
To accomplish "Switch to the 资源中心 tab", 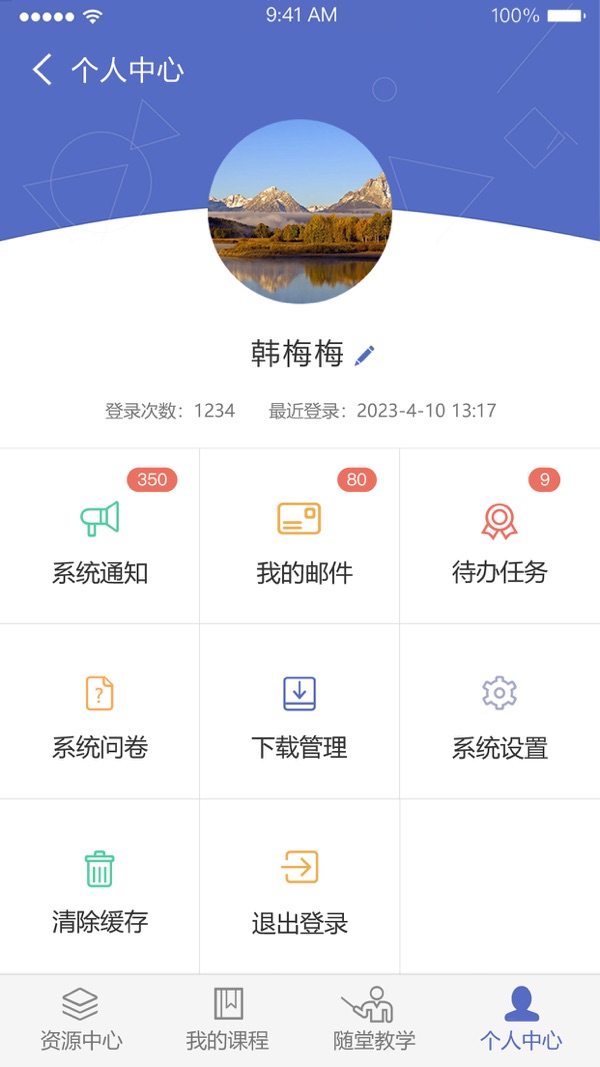I will coord(81,1019).
